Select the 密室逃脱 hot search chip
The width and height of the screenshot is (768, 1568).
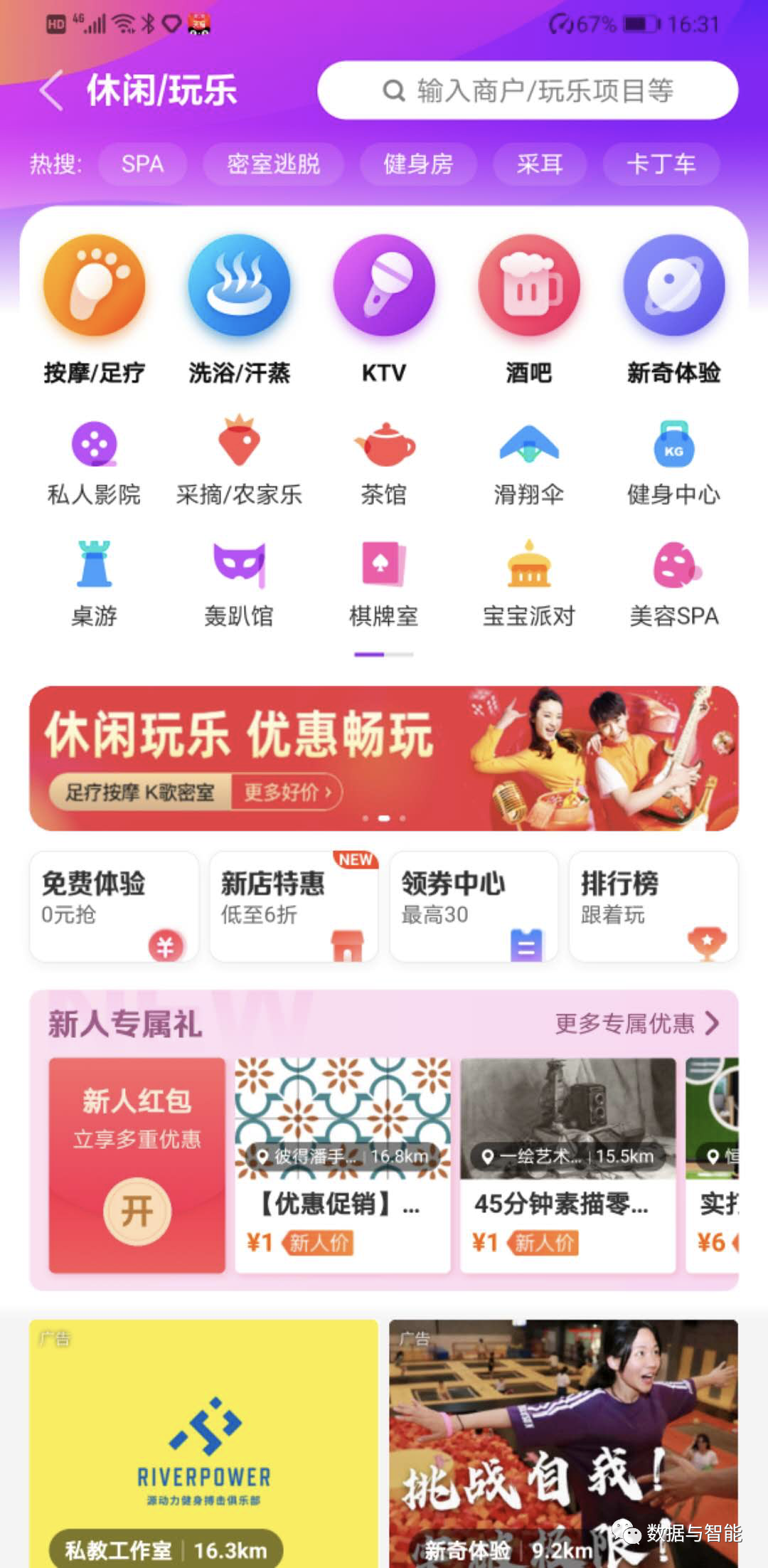[x=273, y=164]
